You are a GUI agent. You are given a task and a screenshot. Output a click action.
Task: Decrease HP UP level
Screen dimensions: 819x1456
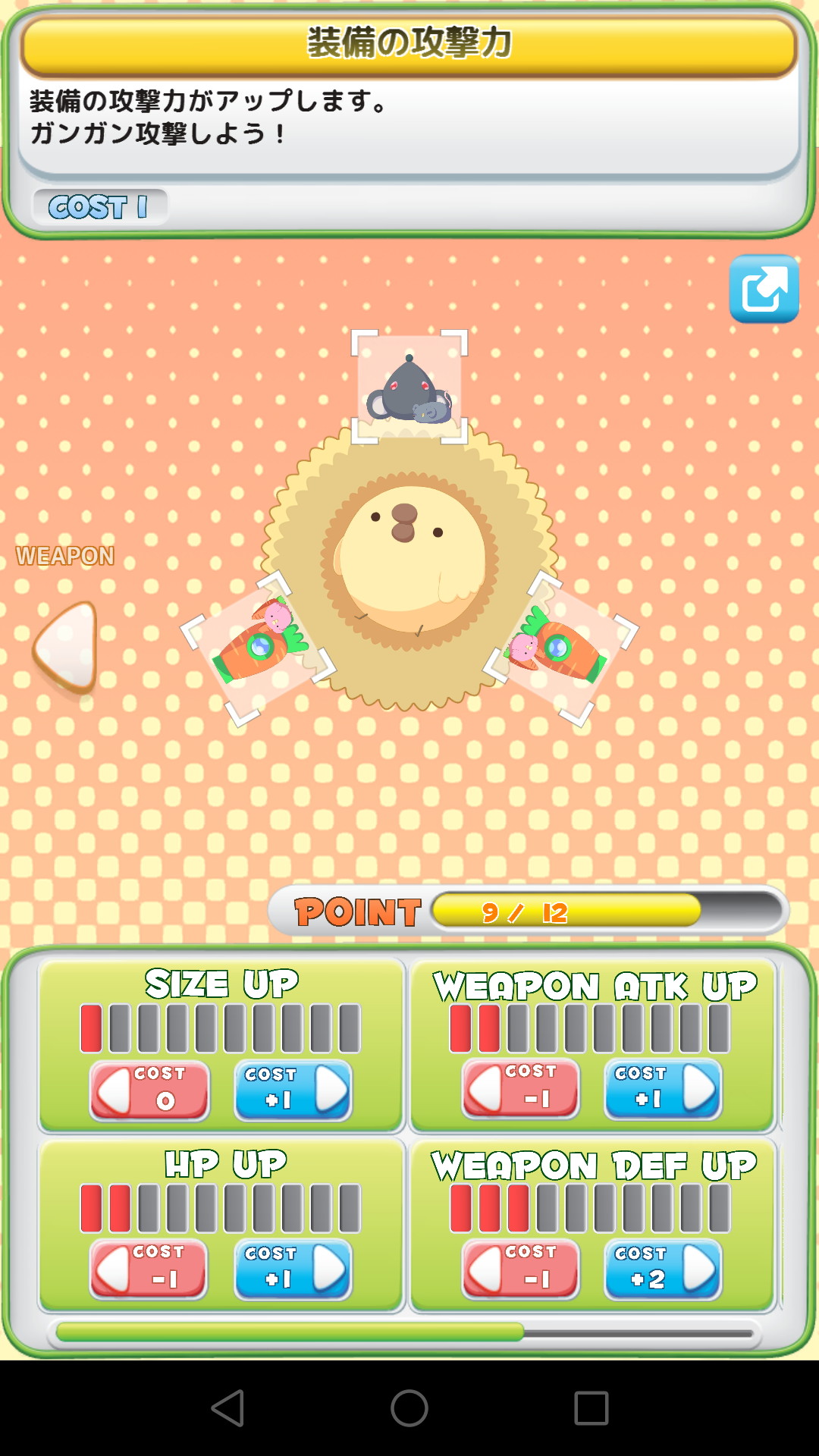pos(149,1269)
